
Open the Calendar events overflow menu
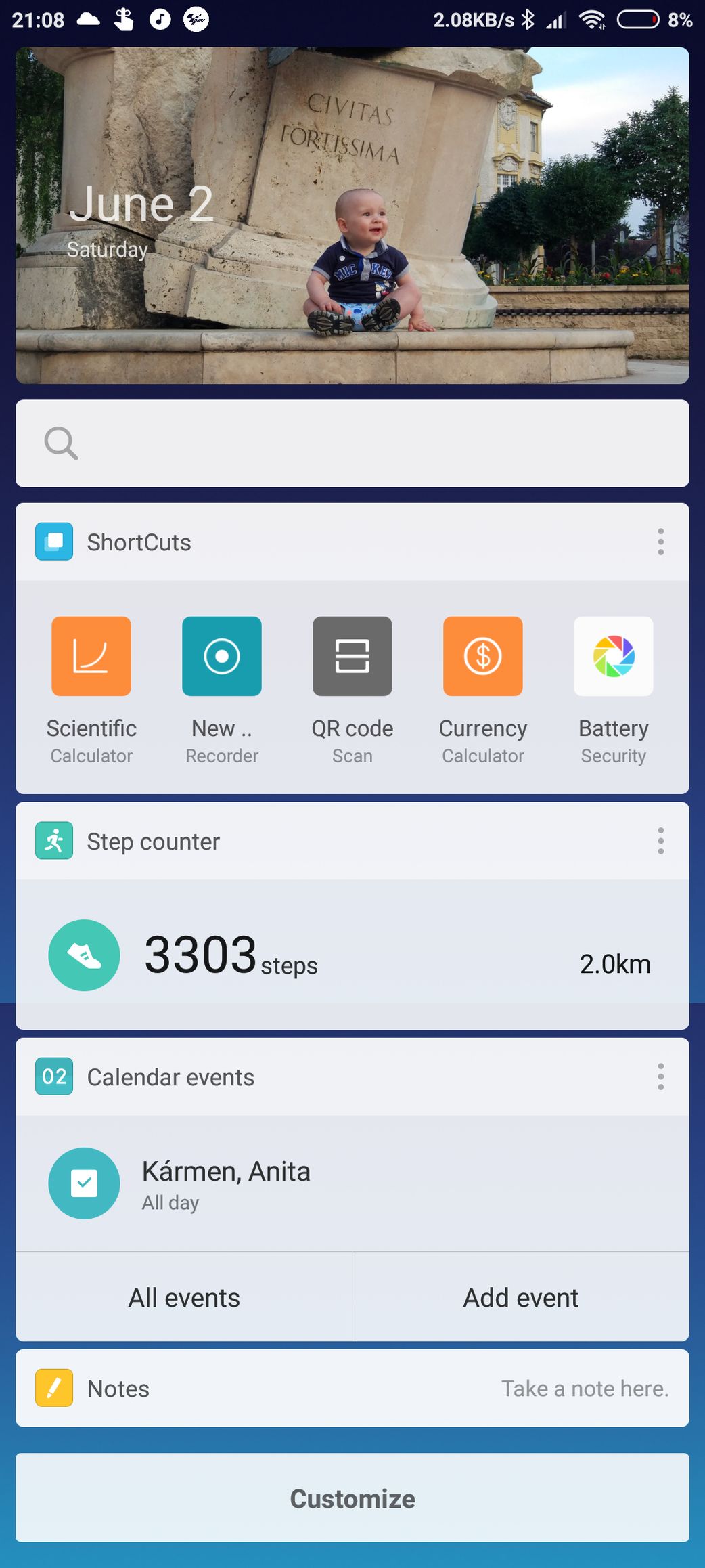[660, 1076]
